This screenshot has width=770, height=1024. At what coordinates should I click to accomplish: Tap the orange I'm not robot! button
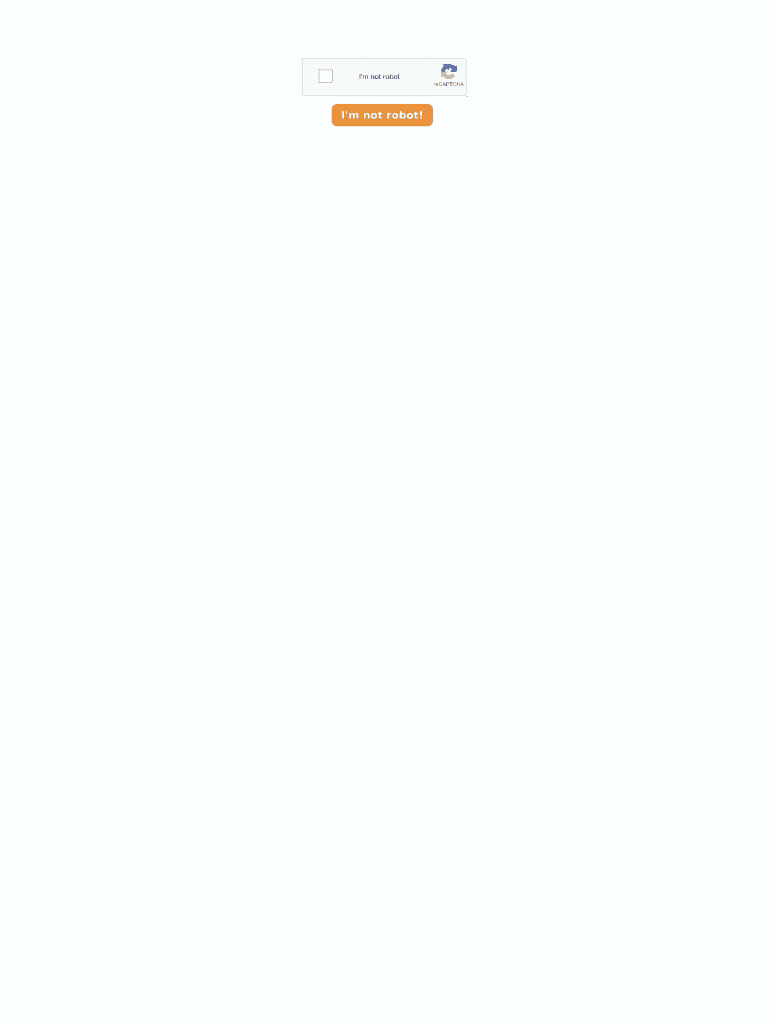click(x=382, y=115)
